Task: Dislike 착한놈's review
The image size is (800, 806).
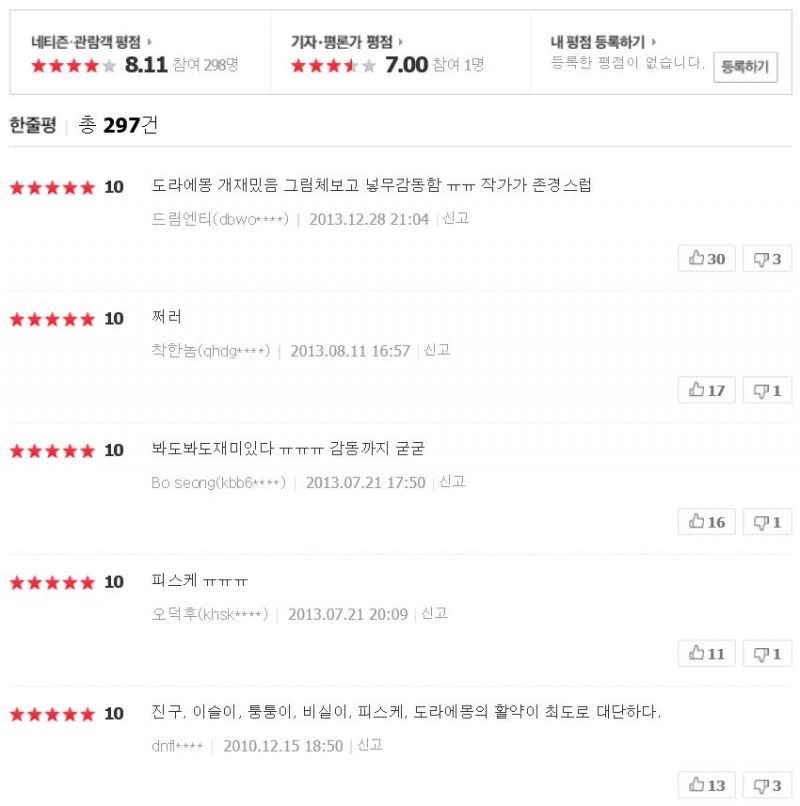Action: point(767,390)
